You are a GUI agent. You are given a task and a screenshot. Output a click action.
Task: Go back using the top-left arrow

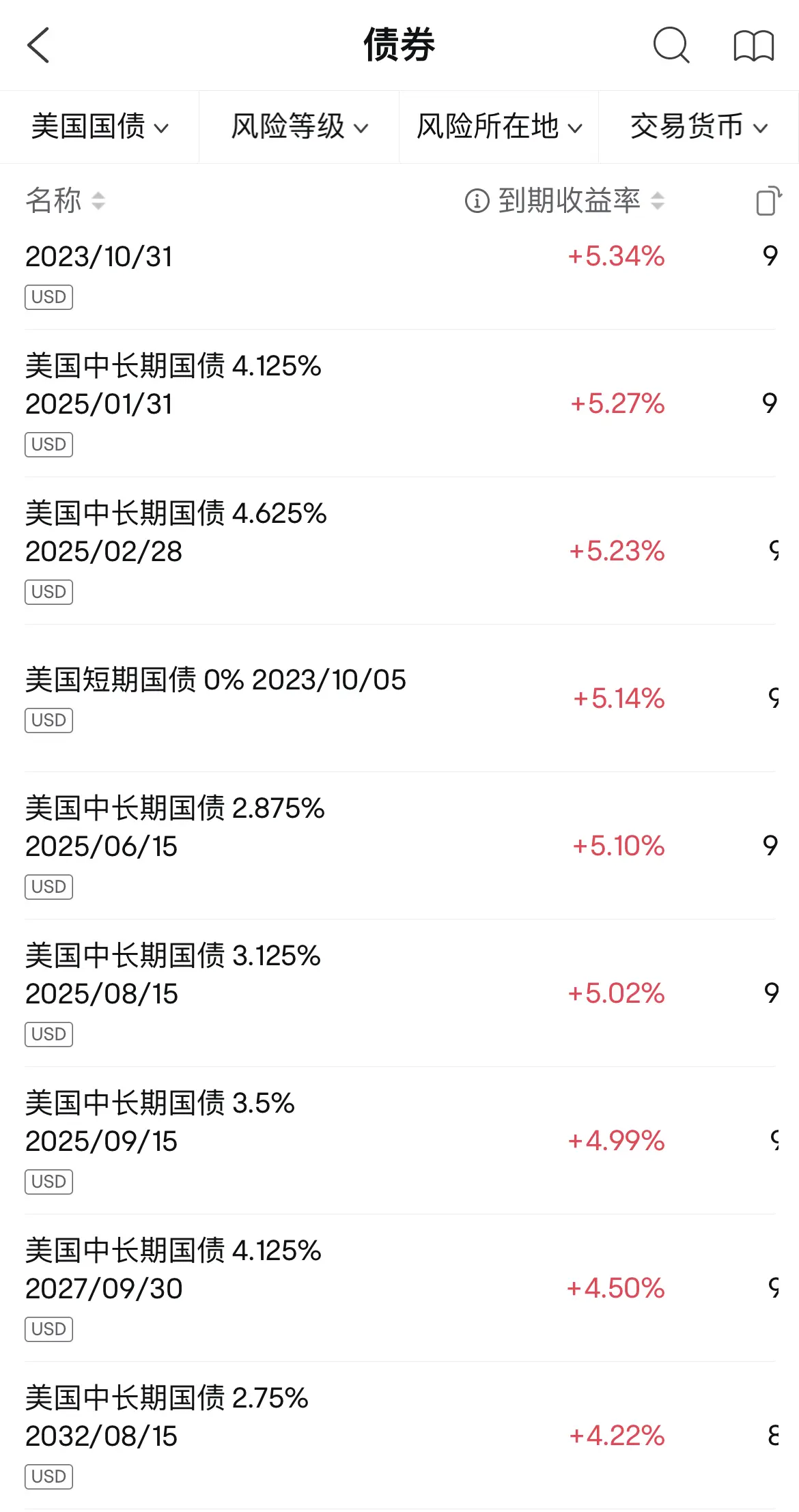click(38, 45)
